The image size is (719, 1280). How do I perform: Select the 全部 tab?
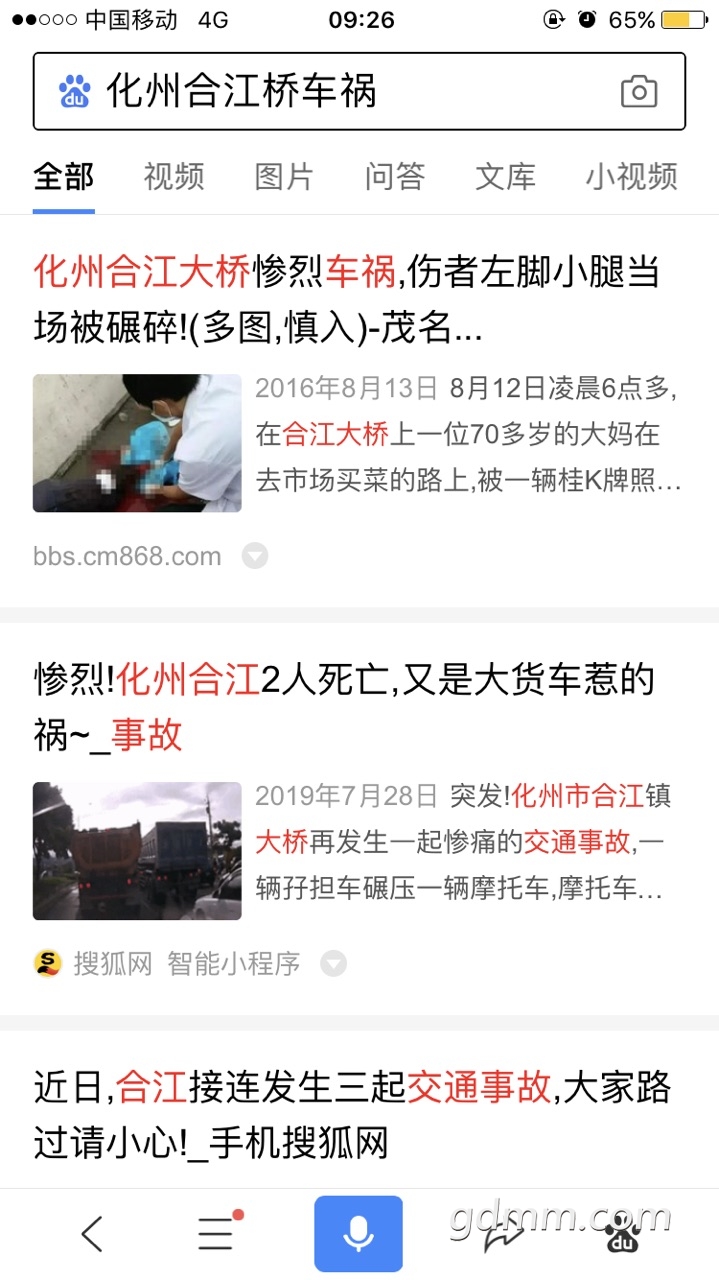(x=64, y=177)
